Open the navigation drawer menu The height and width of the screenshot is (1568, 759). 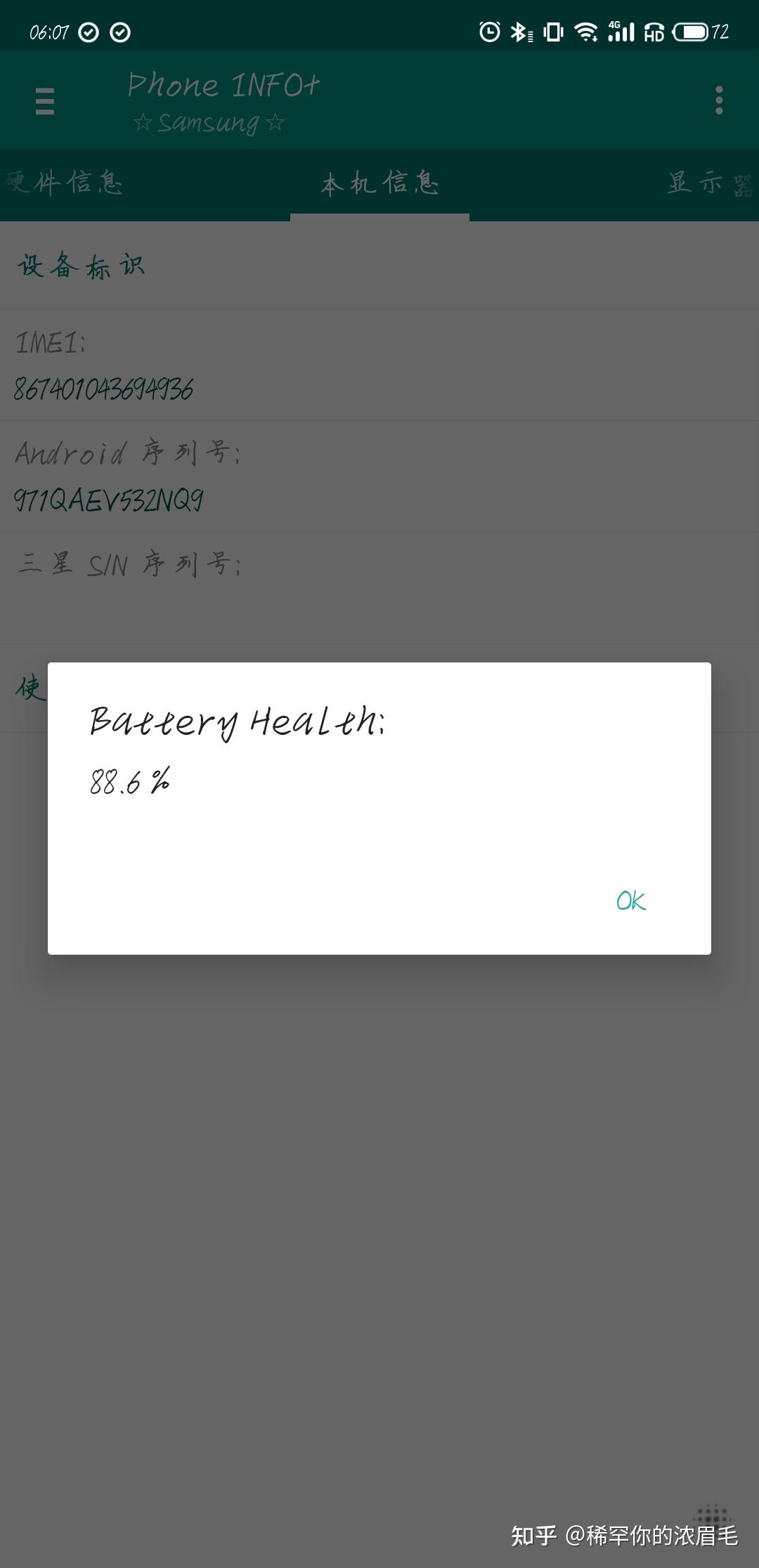45,101
